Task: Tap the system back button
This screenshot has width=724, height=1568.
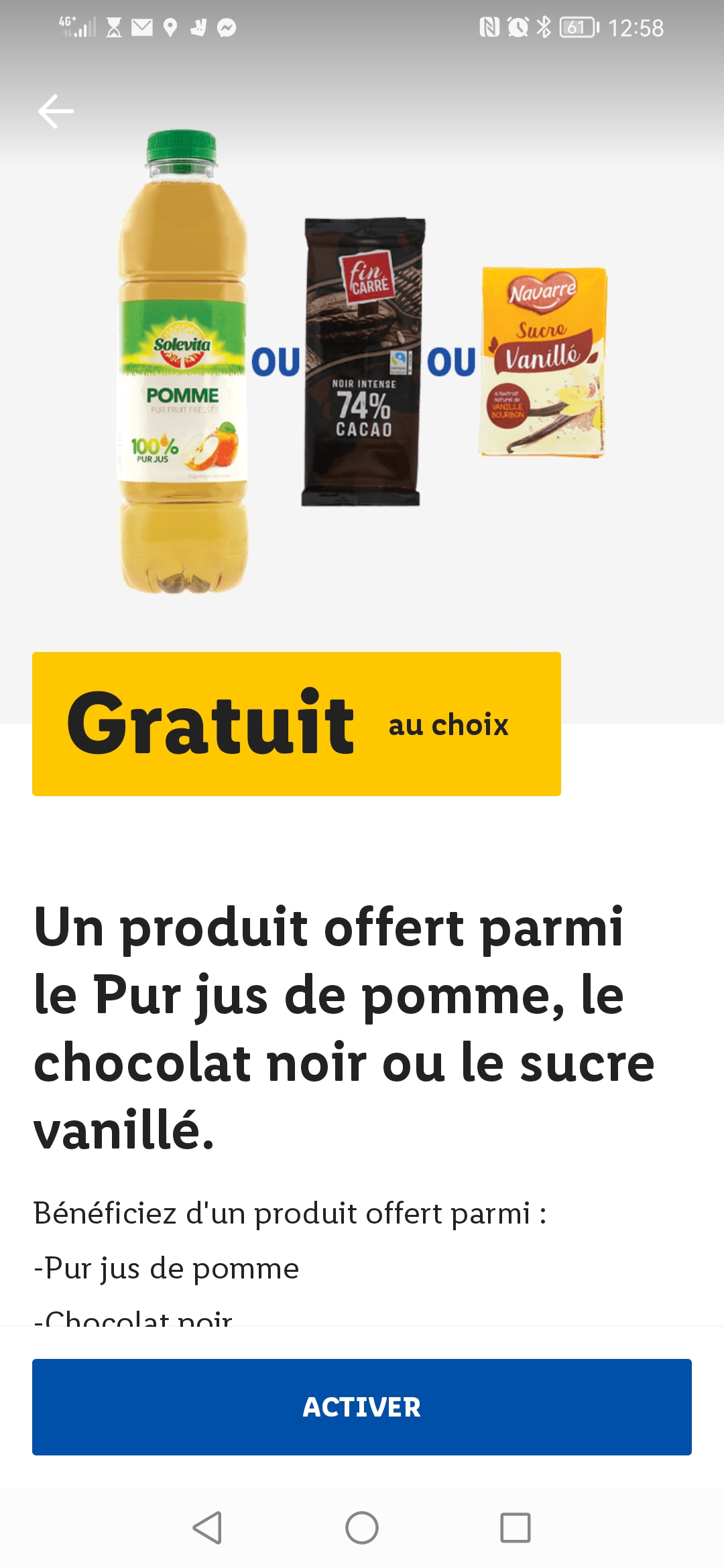Action: (207, 1528)
